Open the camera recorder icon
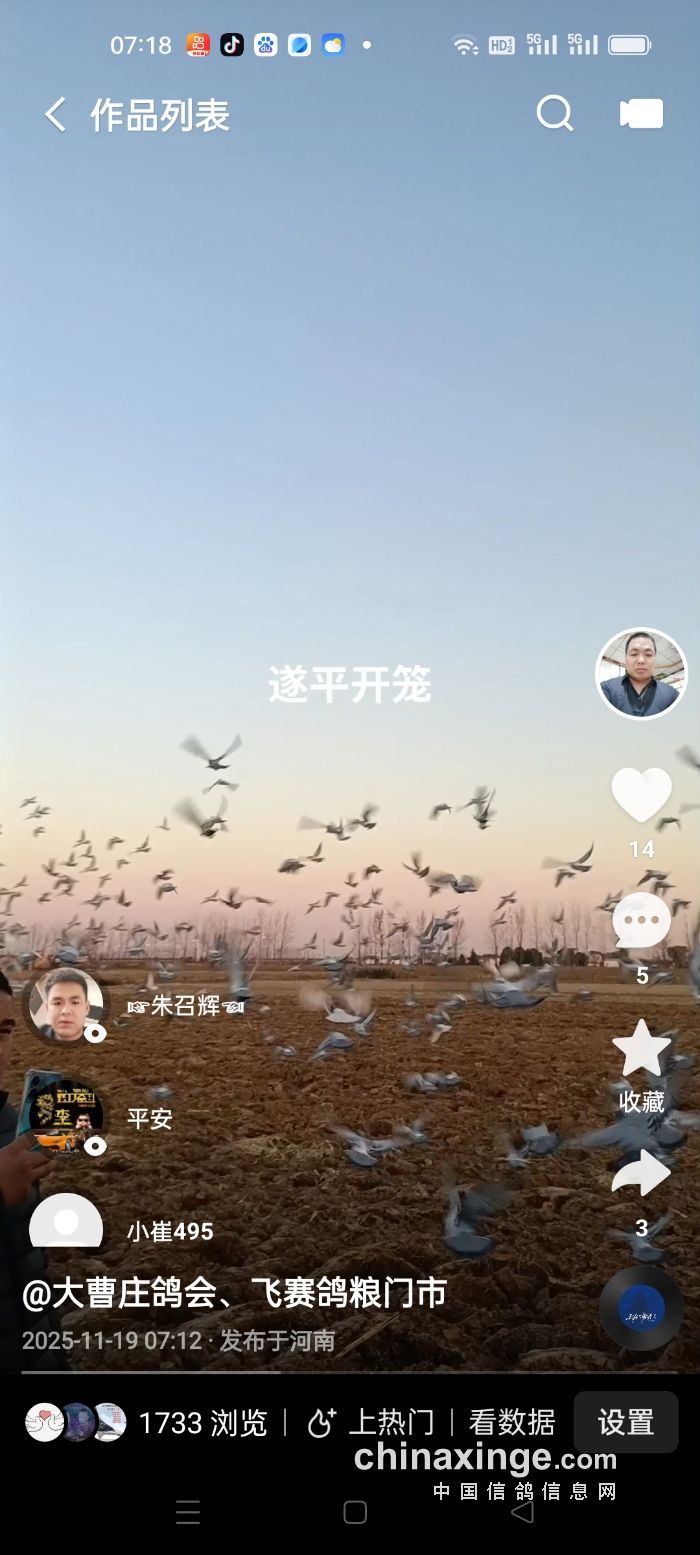This screenshot has width=700, height=1555. click(641, 114)
